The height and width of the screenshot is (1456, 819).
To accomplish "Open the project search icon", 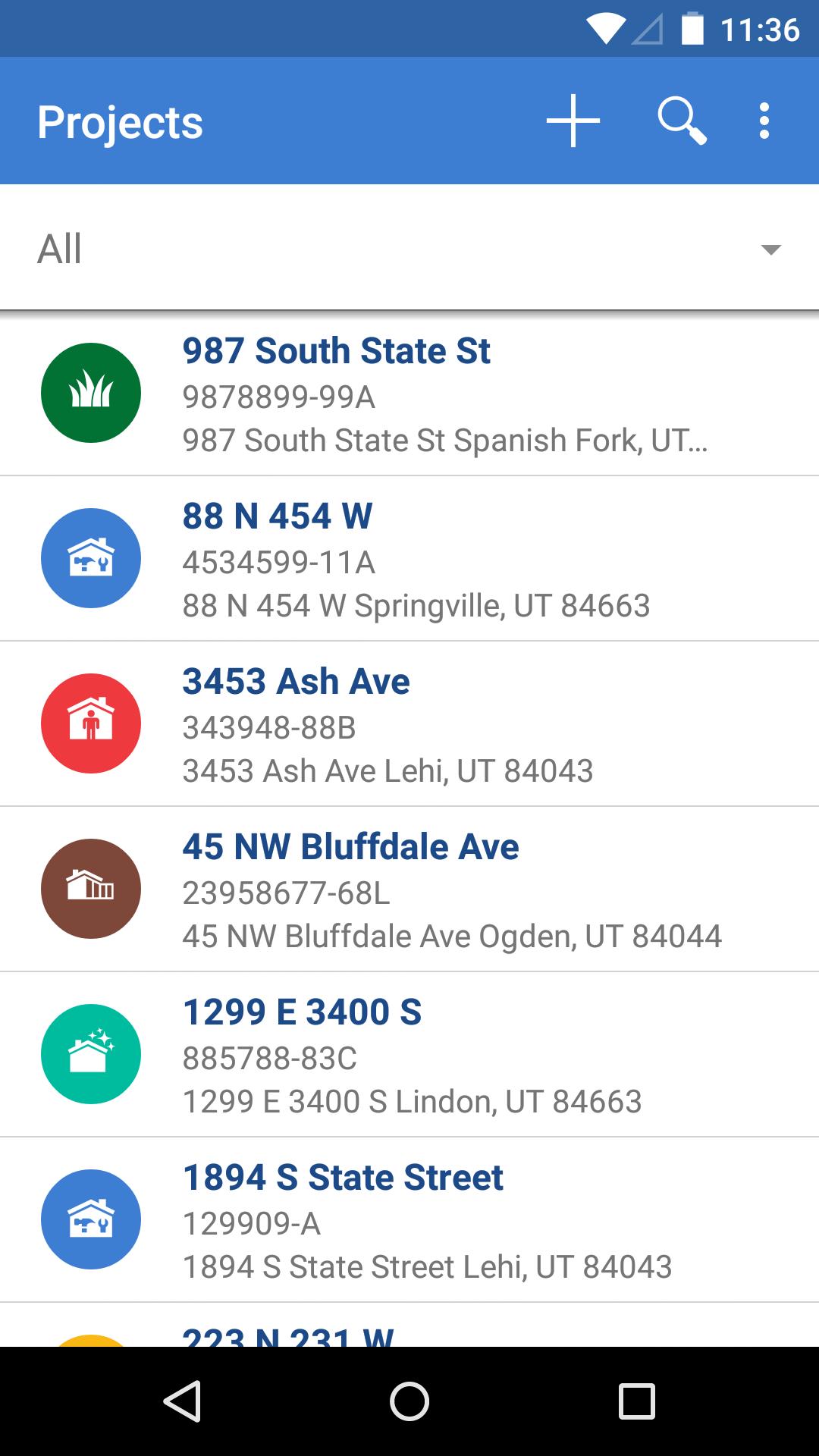I will coord(681,120).
